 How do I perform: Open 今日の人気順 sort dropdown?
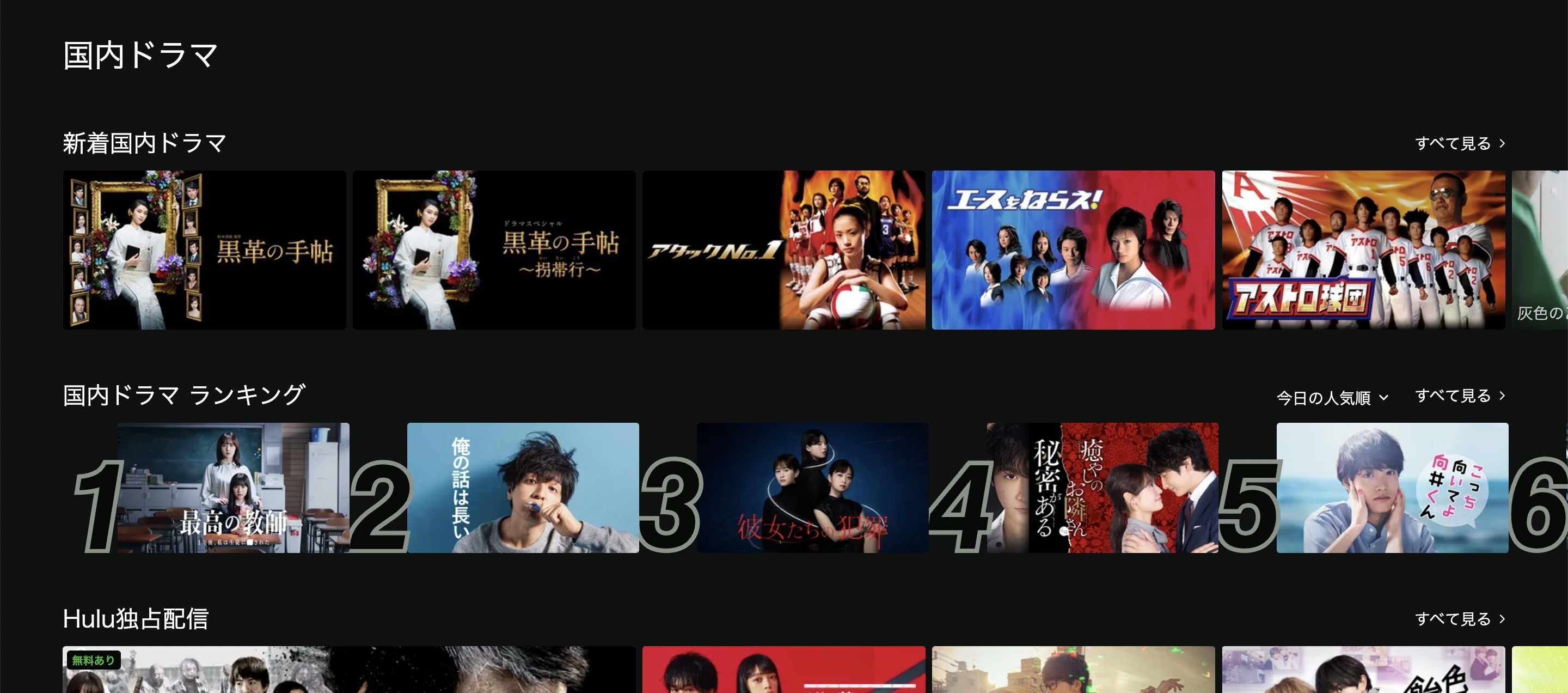point(1332,398)
